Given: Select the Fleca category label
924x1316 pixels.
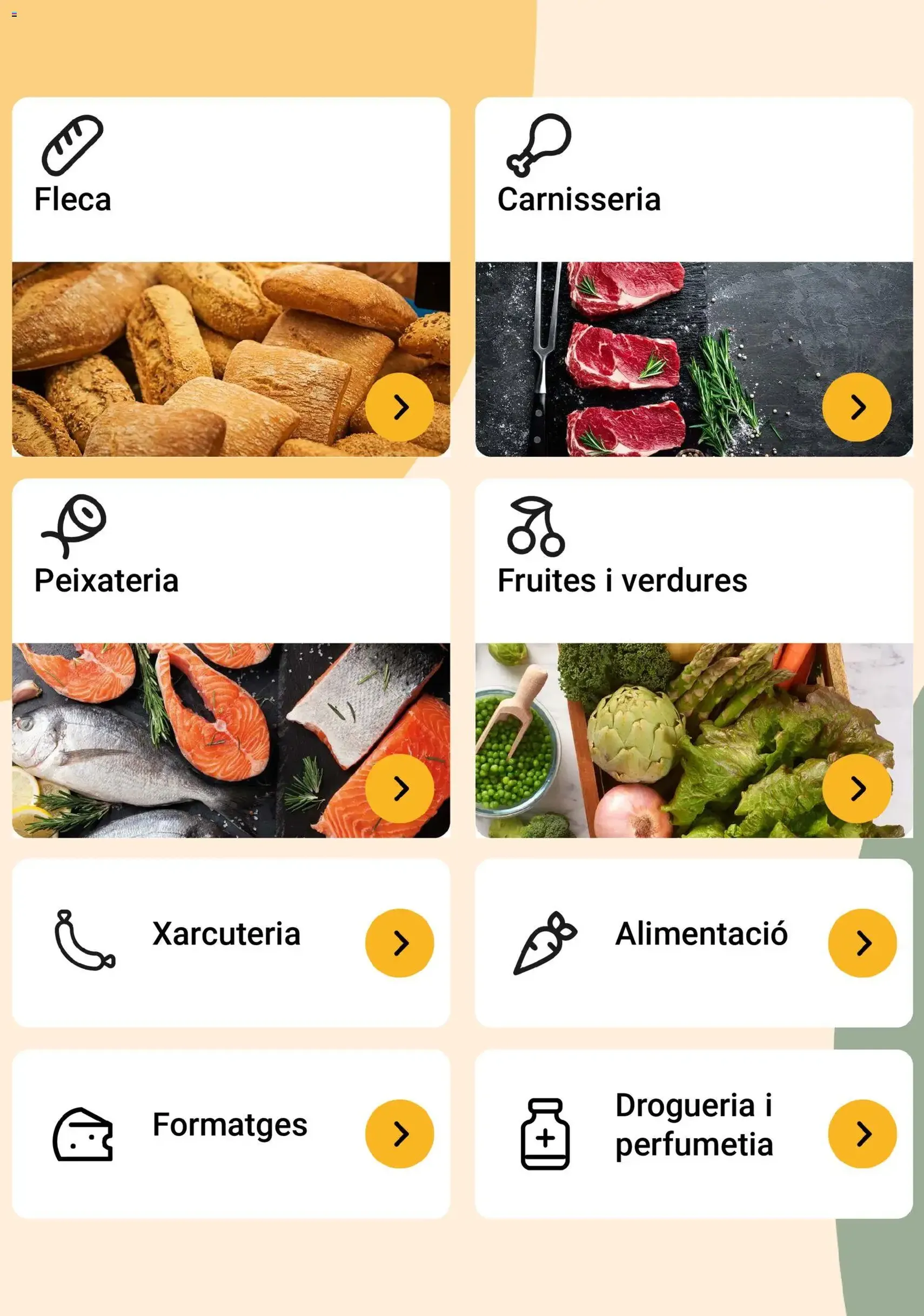Looking at the screenshot, I should (x=72, y=199).
